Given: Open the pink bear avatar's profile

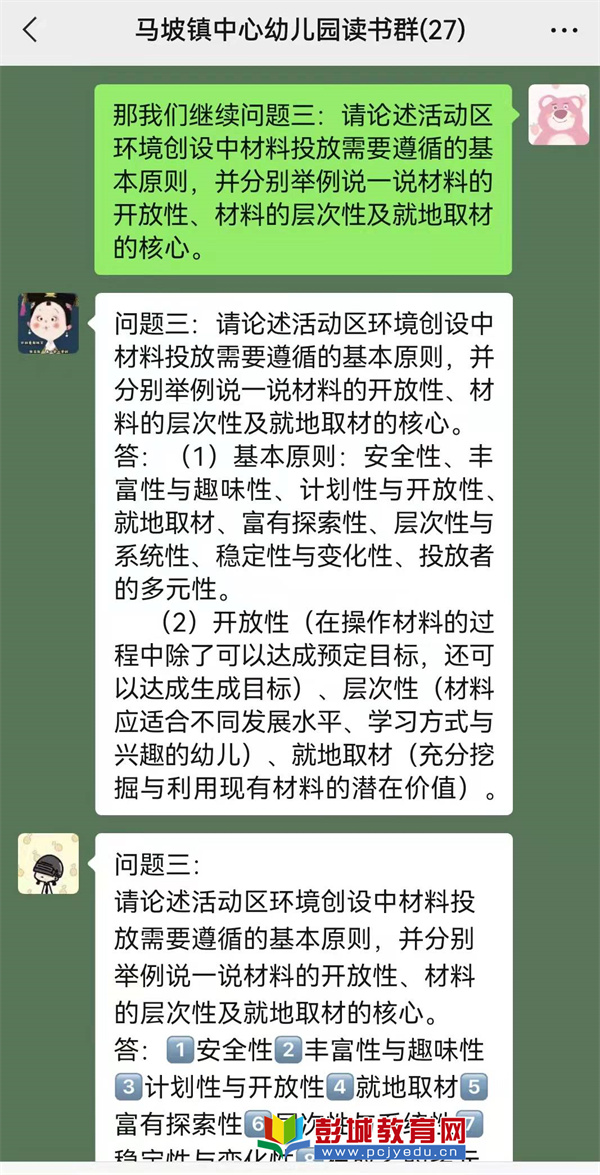Looking at the screenshot, I should [x=558, y=115].
